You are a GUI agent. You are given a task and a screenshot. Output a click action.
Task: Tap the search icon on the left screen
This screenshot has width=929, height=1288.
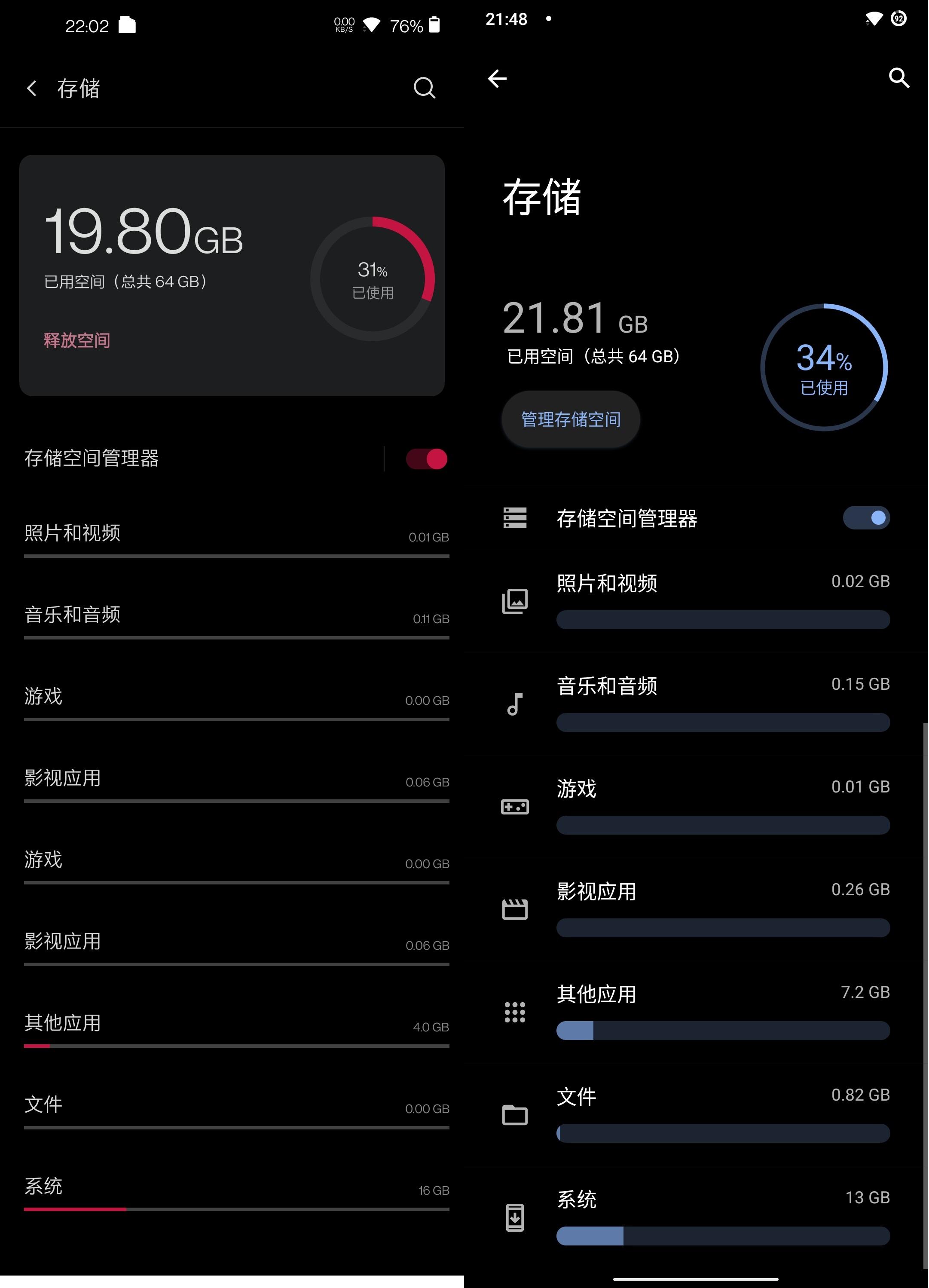click(424, 89)
